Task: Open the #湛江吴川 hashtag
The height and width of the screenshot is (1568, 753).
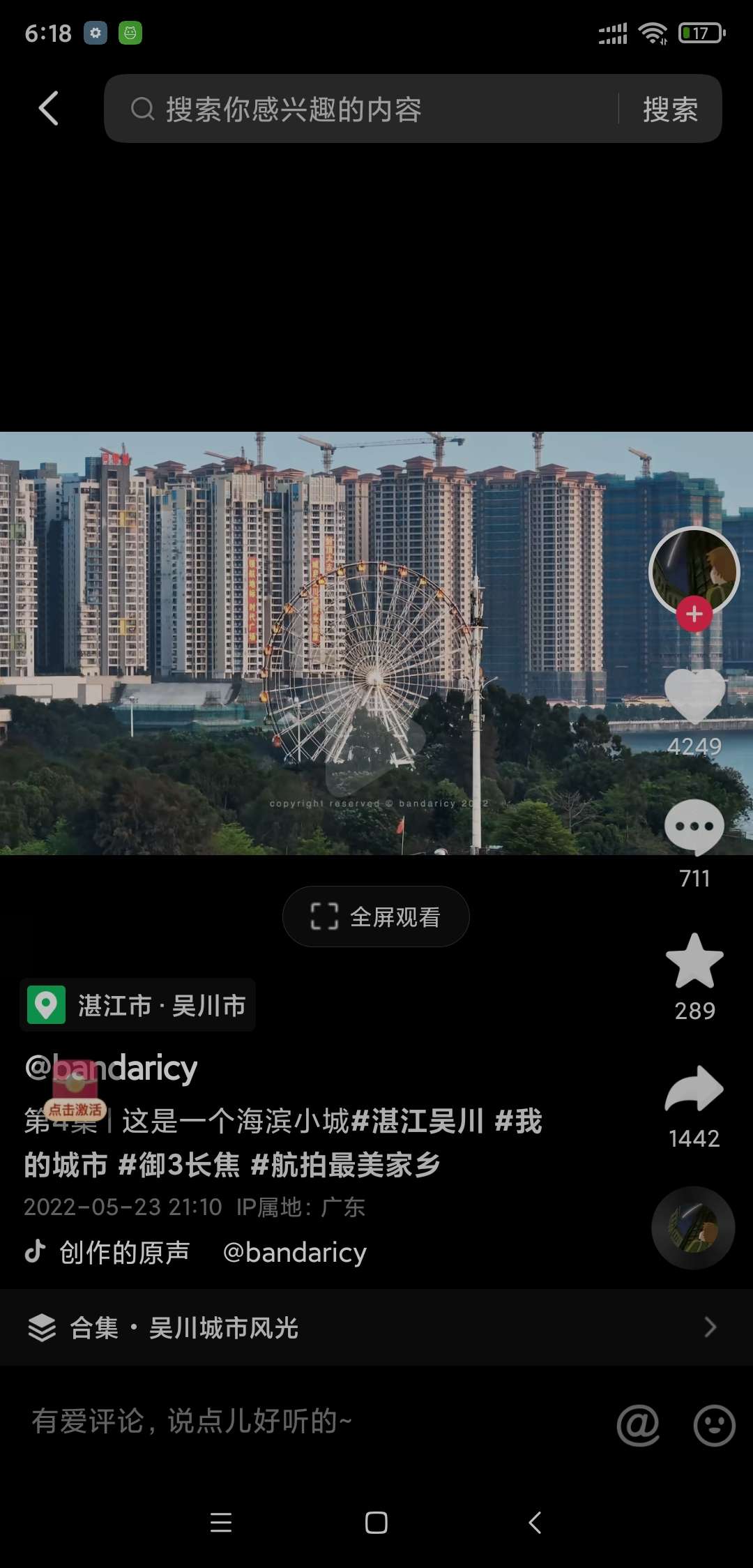Action: pyautogui.click(x=417, y=1121)
